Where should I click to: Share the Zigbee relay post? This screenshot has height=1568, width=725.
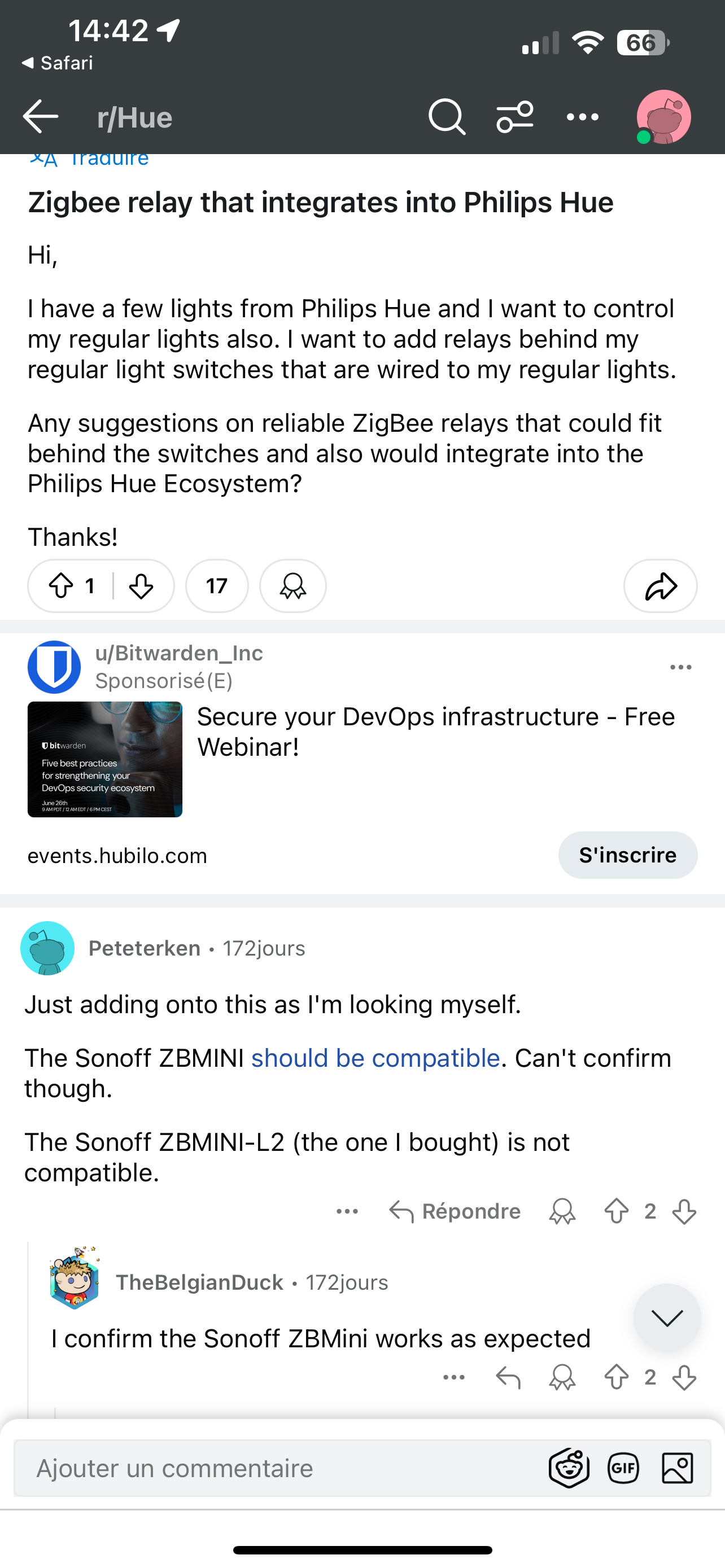661,585
